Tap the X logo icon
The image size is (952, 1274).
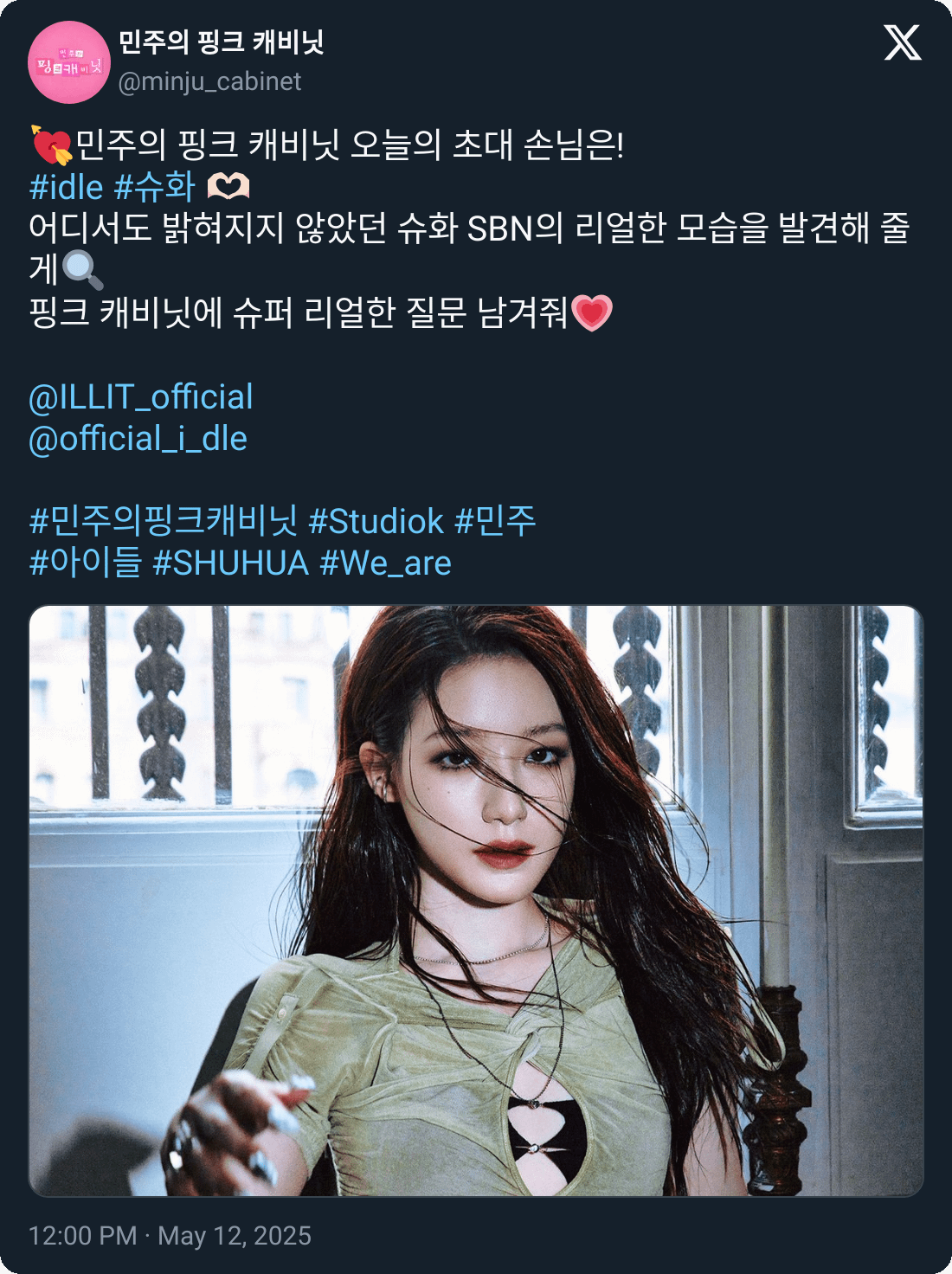point(902,42)
